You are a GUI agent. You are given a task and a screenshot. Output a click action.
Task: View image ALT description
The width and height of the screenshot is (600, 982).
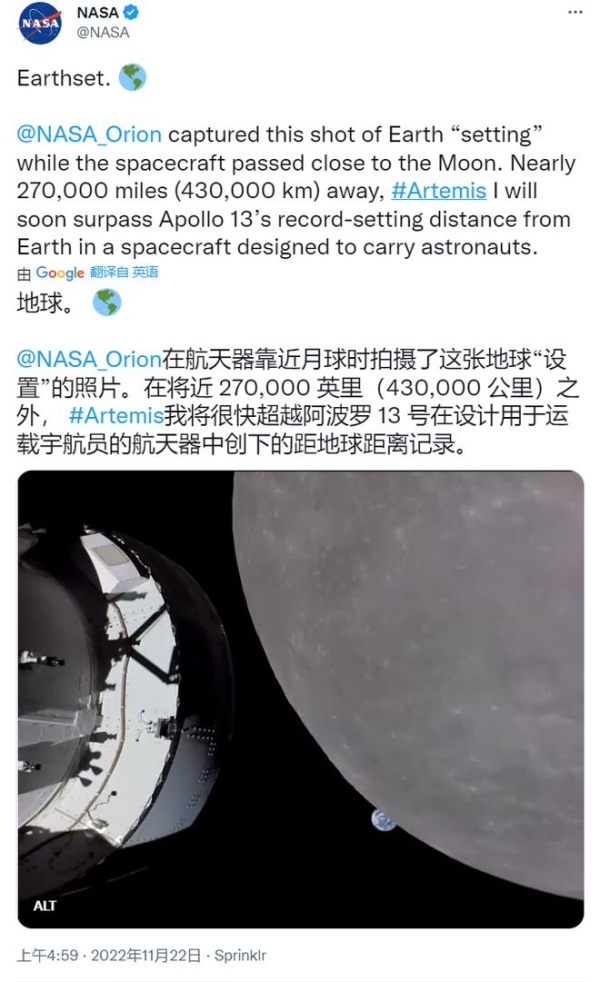click(x=45, y=905)
